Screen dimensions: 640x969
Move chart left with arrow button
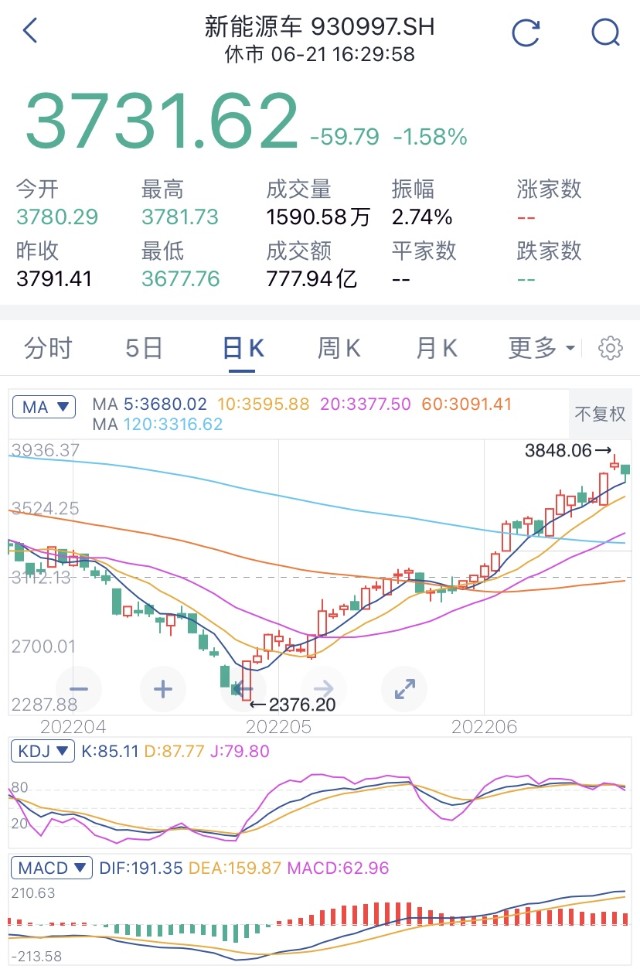pos(244,688)
